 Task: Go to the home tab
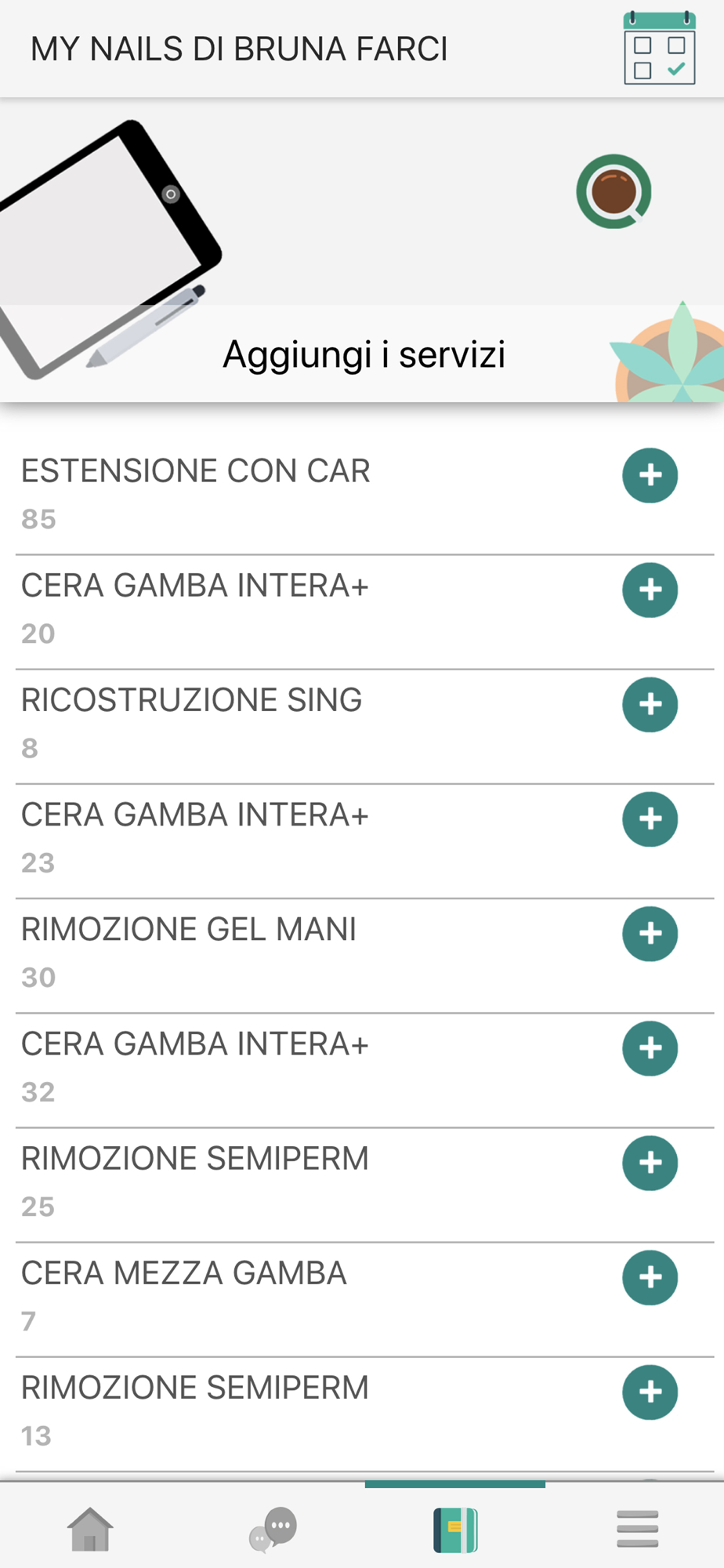pyautogui.click(x=90, y=1529)
